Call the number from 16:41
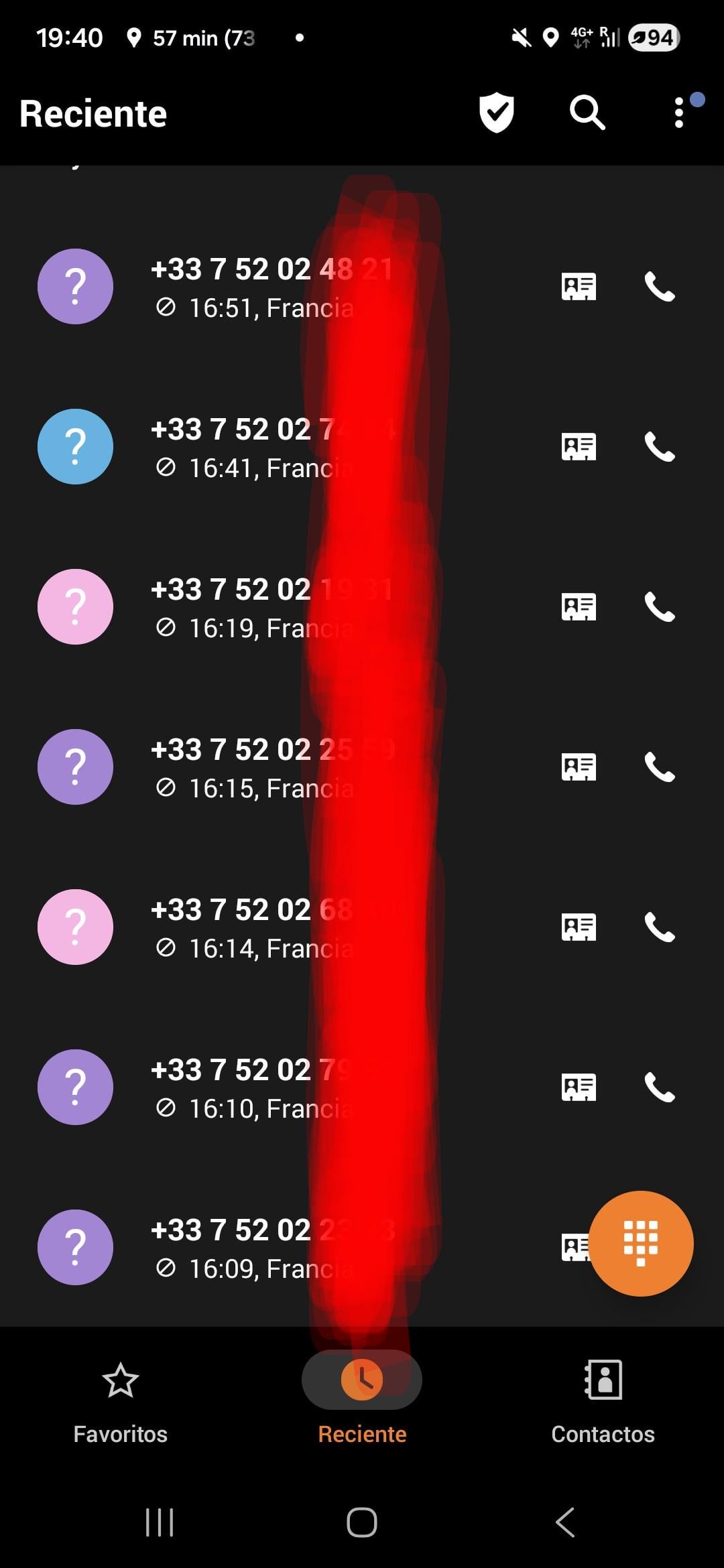Screen dimensions: 724x1568 coord(660,447)
